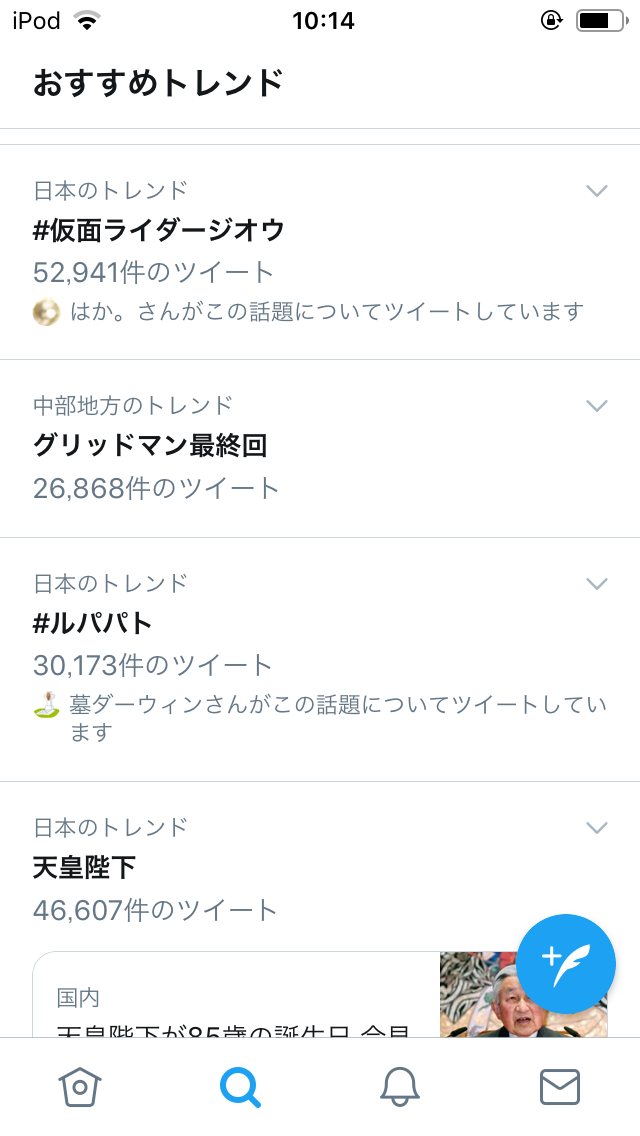Viewport: 640px width, 1136px height.
Task: Expand options chevron for 天皇陛下
Action: pyautogui.click(x=597, y=827)
